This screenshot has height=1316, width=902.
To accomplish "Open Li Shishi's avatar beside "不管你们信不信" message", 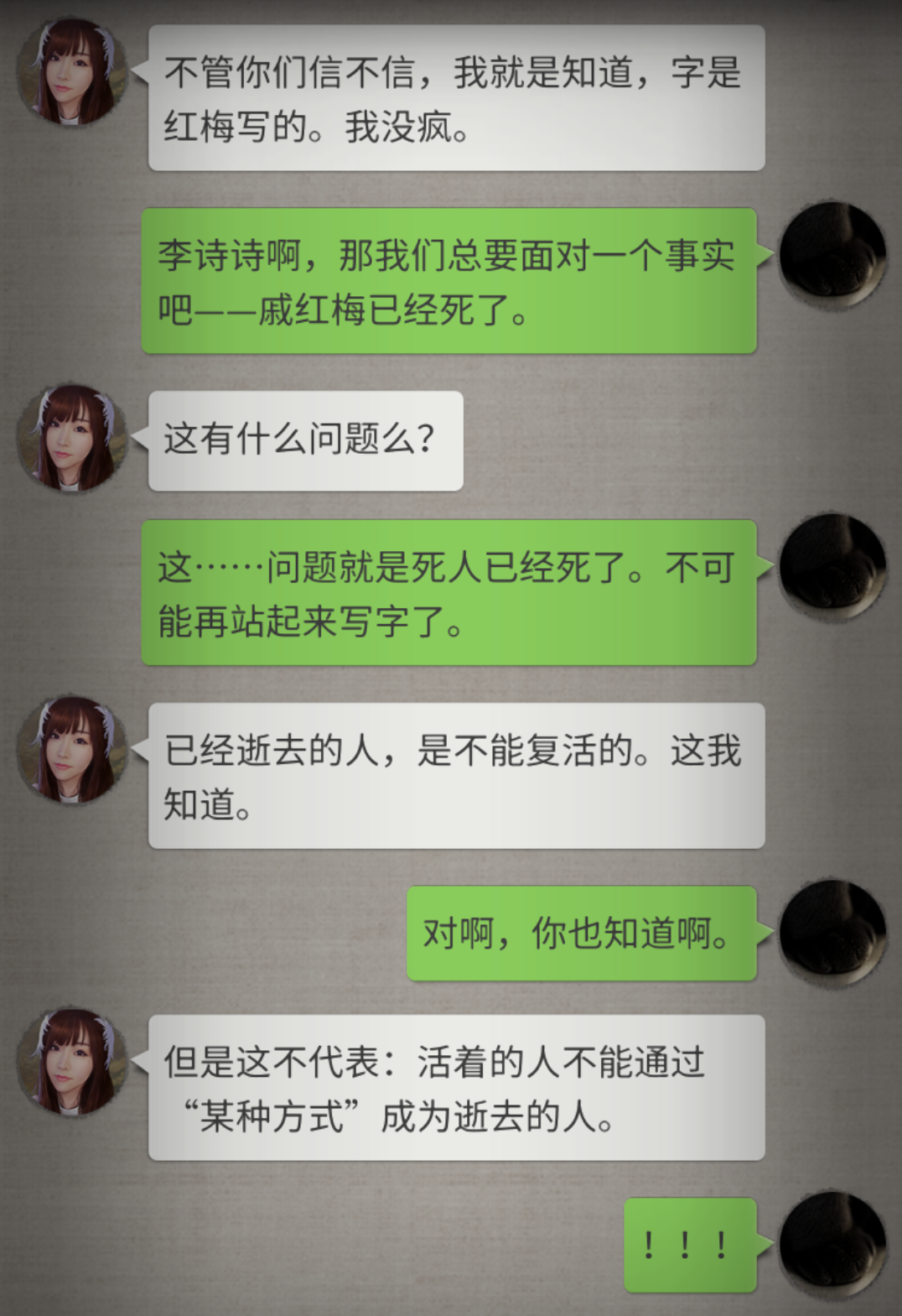I will [x=72, y=71].
